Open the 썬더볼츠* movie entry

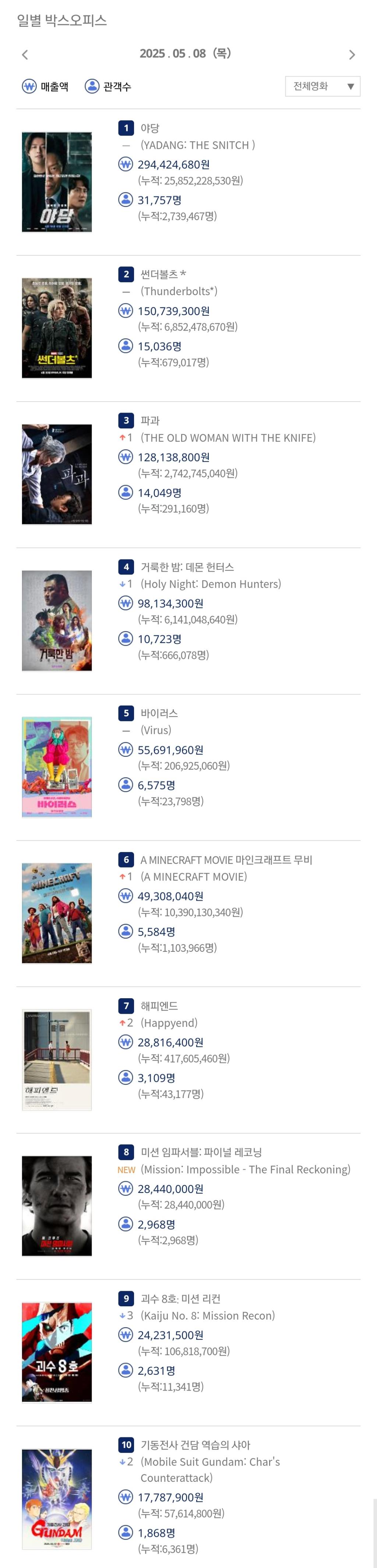[57, 328]
